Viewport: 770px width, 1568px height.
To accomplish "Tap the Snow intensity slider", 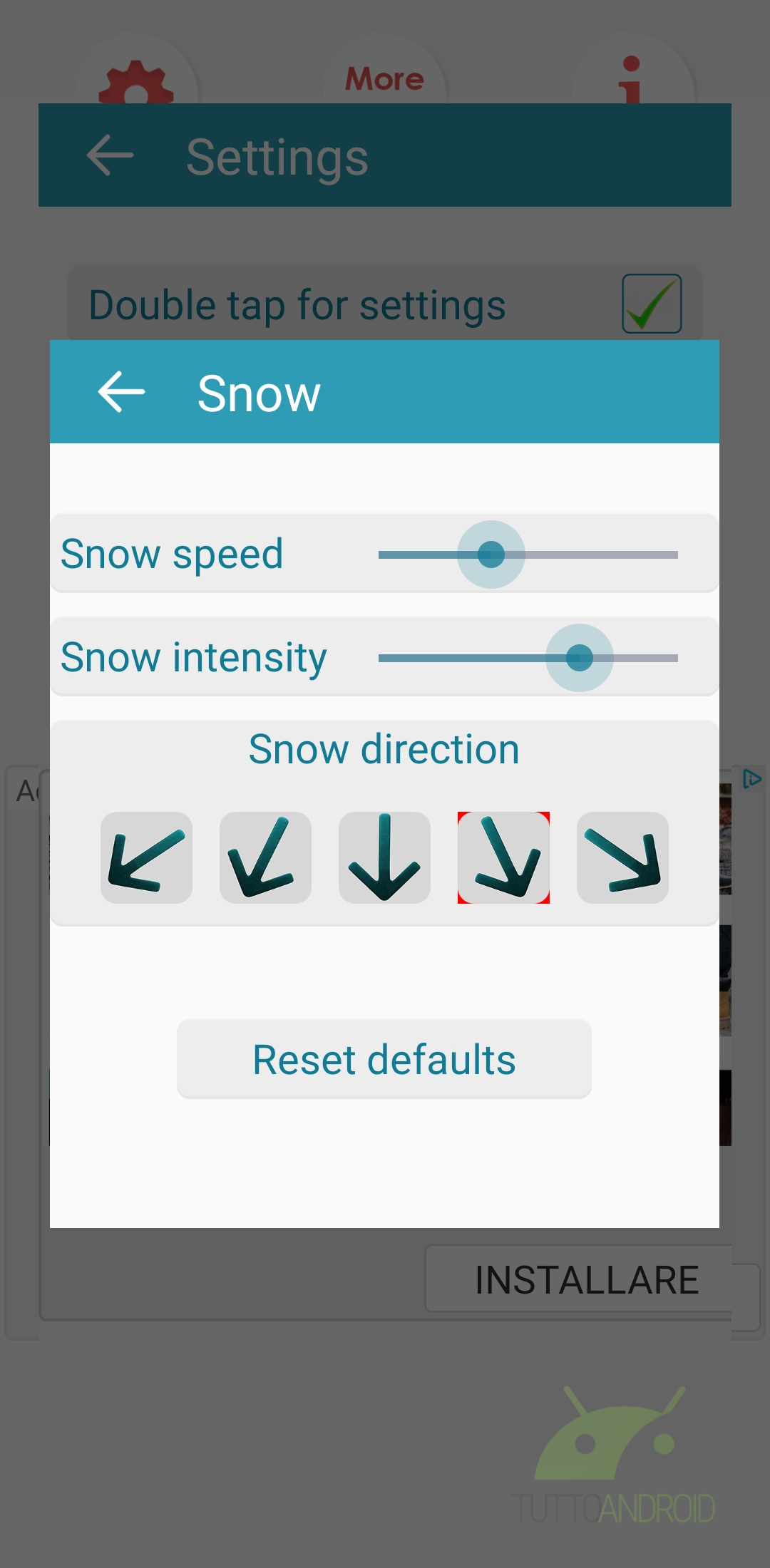I will tap(528, 658).
